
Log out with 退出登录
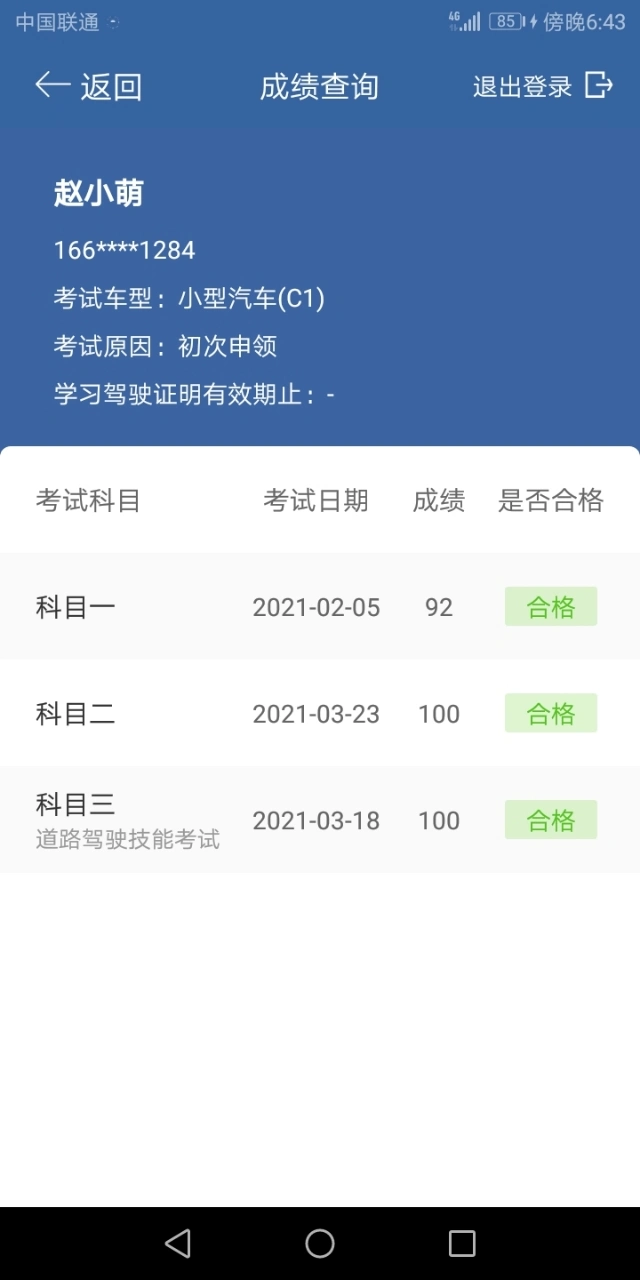click(543, 86)
